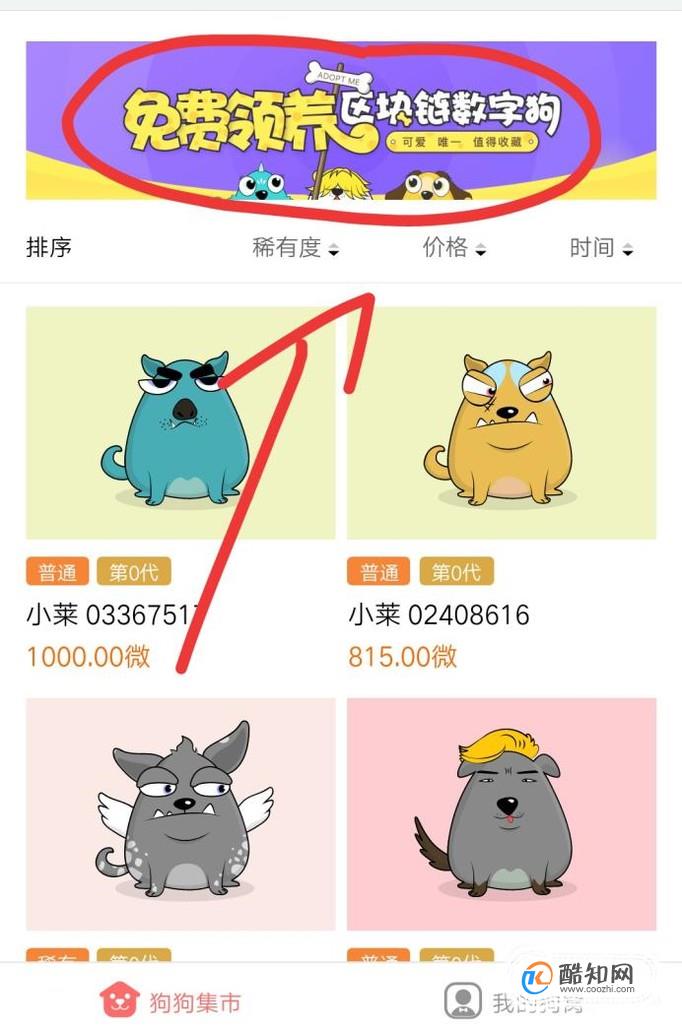
Task: Open the gray winged dog card
Action: (x=180, y=814)
